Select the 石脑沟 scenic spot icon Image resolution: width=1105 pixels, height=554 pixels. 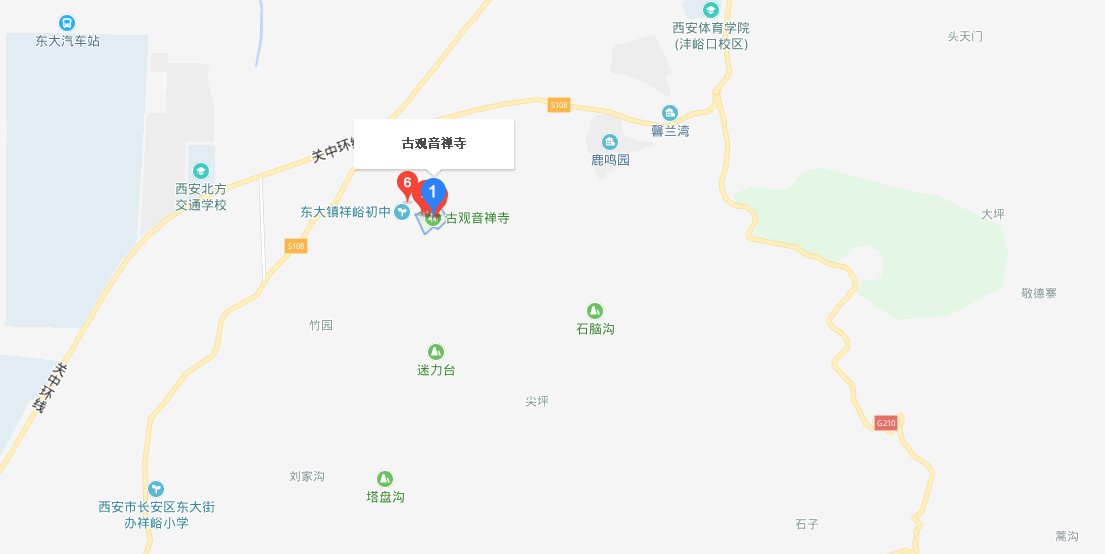click(x=595, y=311)
